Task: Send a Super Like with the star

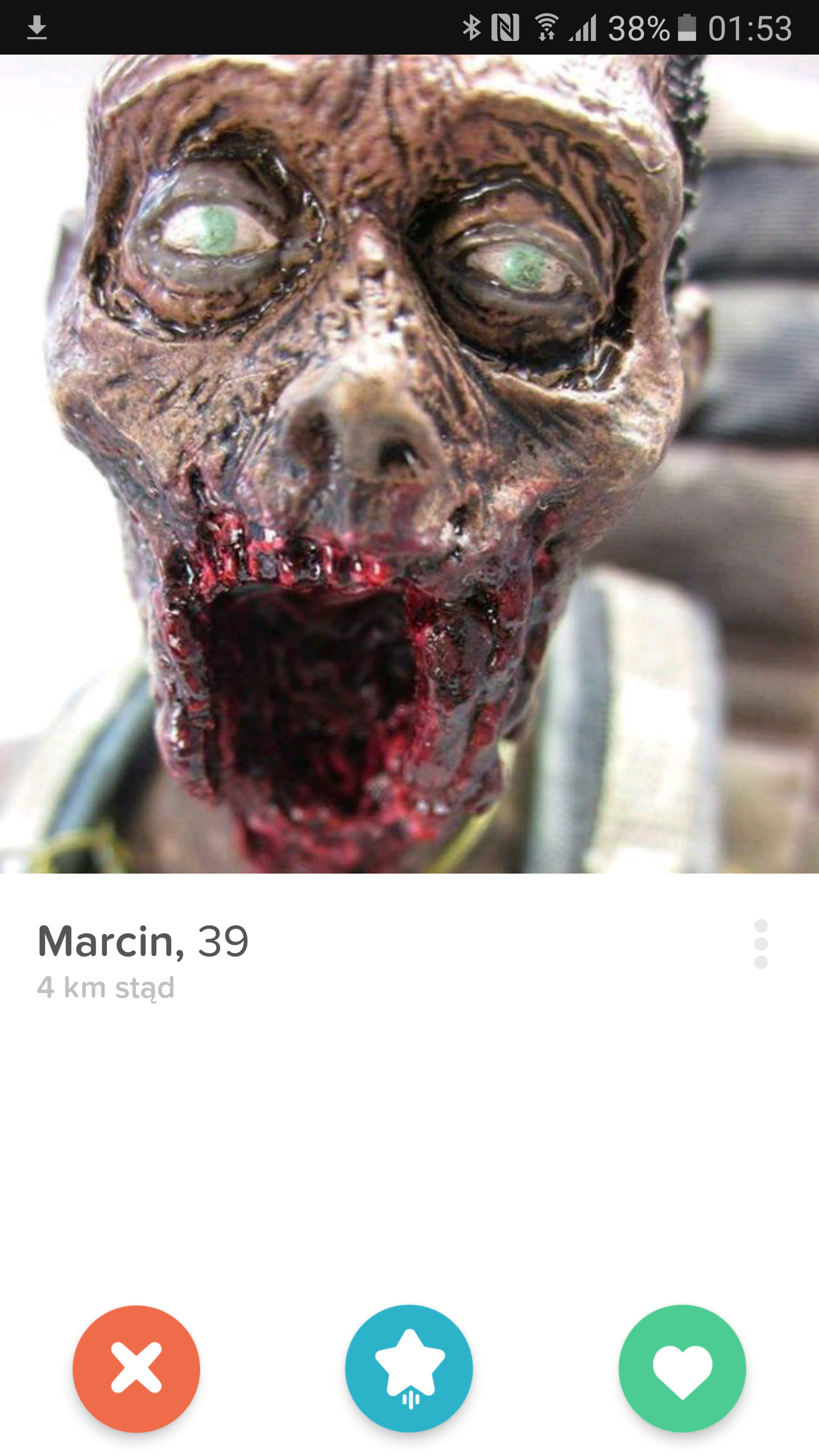Action: point(409,1368)
